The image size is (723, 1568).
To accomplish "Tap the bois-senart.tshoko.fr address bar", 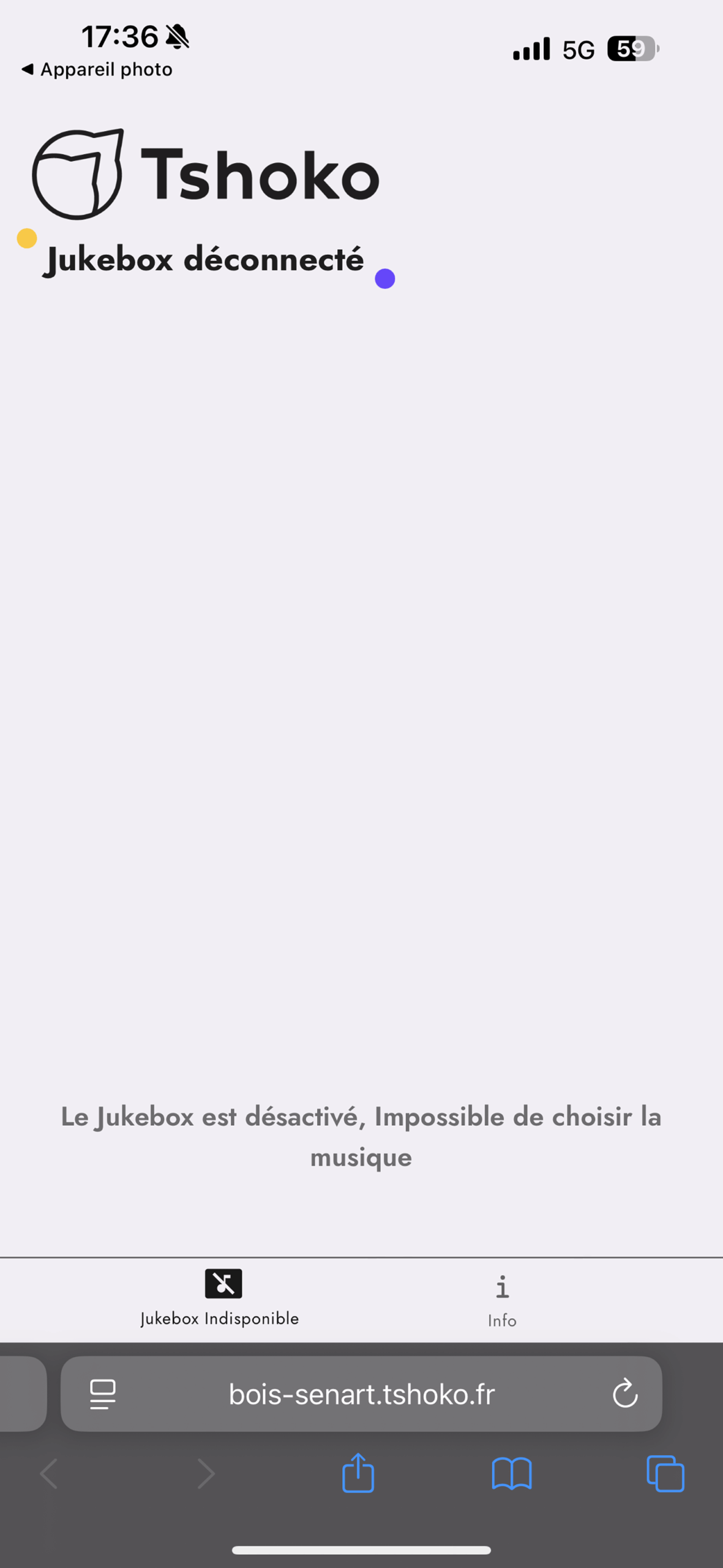I will [361, 1394].
